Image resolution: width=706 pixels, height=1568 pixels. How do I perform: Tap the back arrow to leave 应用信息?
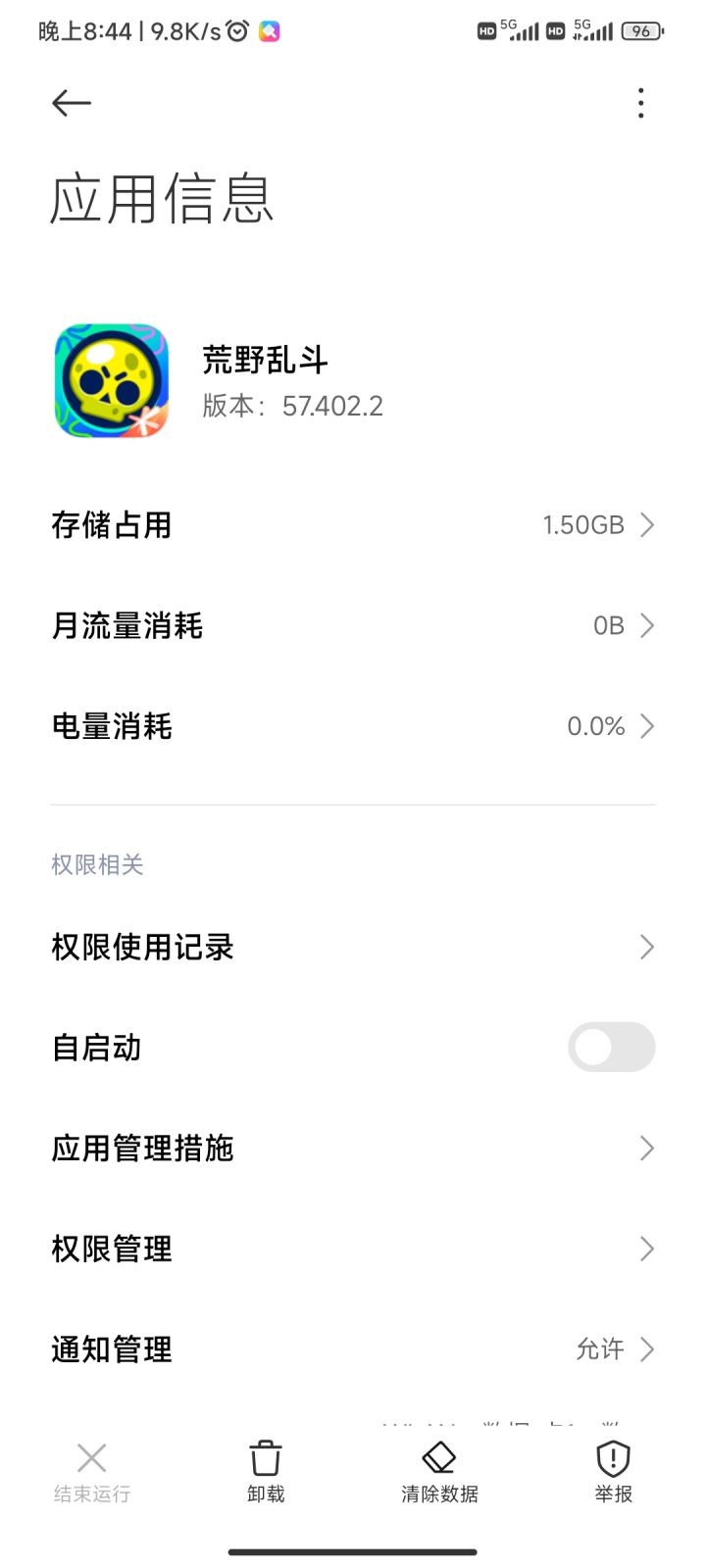[x=72, y=103]
